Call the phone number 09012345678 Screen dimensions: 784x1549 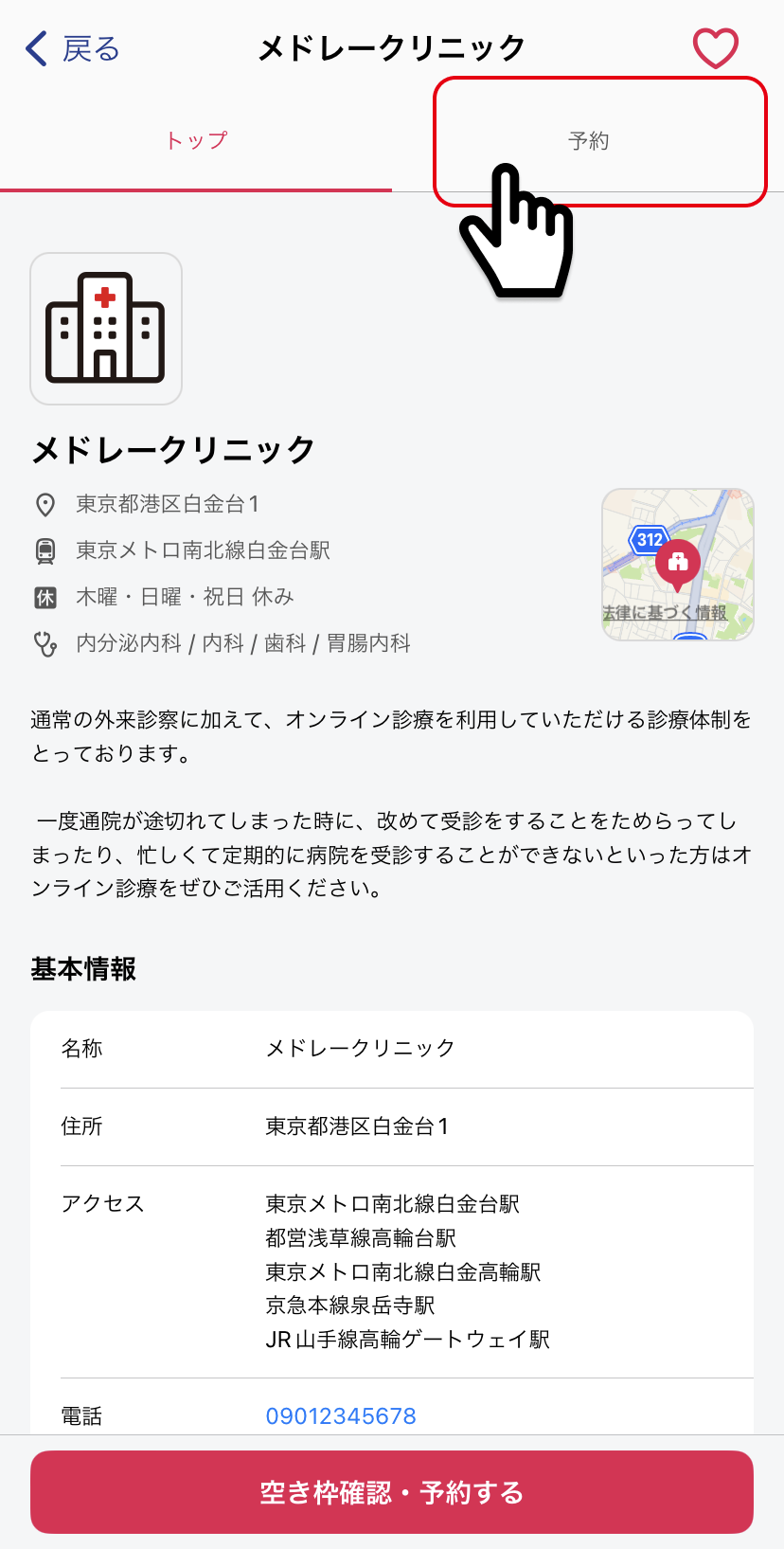[x=341, y=1416]
